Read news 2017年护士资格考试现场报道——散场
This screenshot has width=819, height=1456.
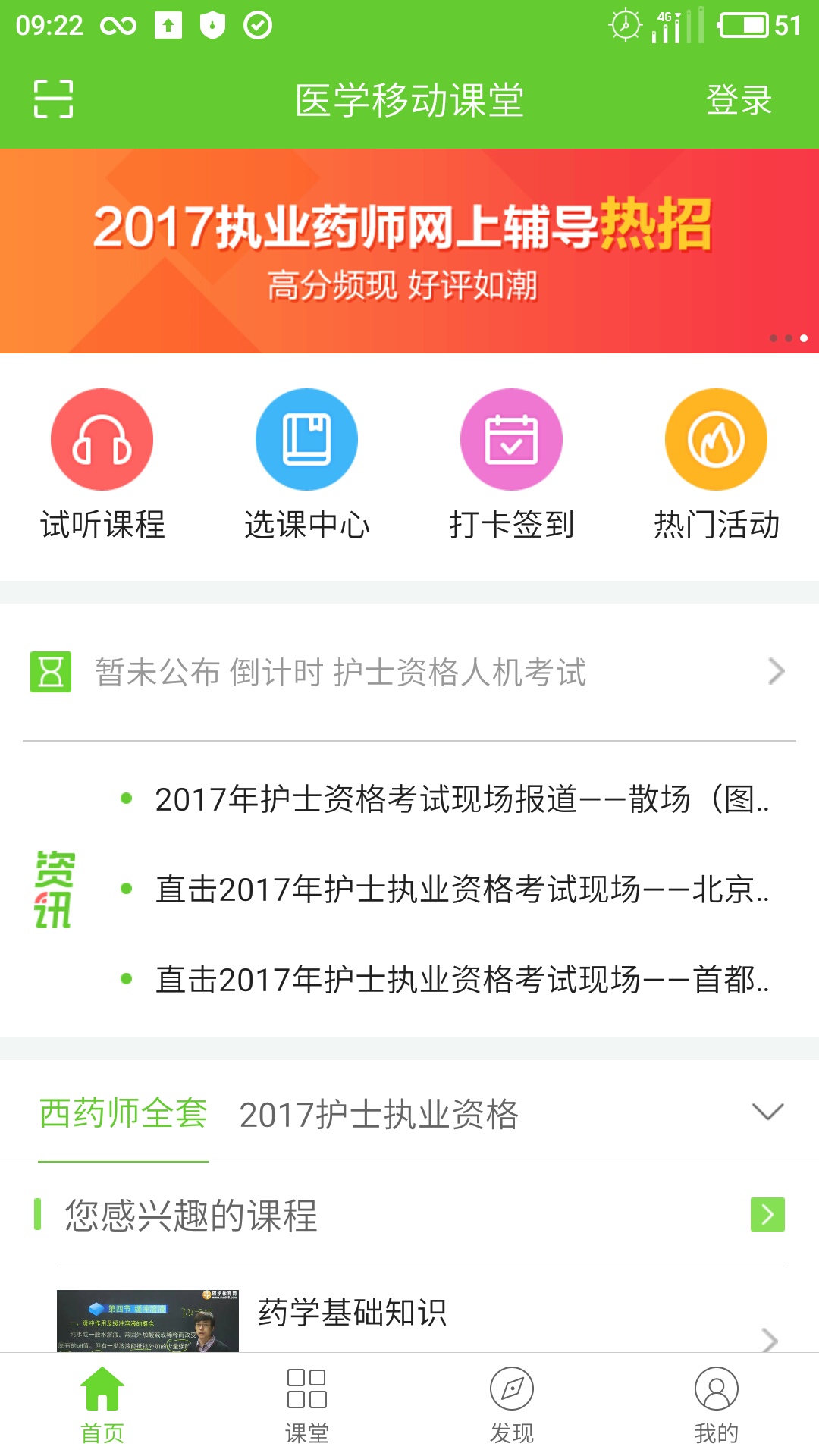461,799
